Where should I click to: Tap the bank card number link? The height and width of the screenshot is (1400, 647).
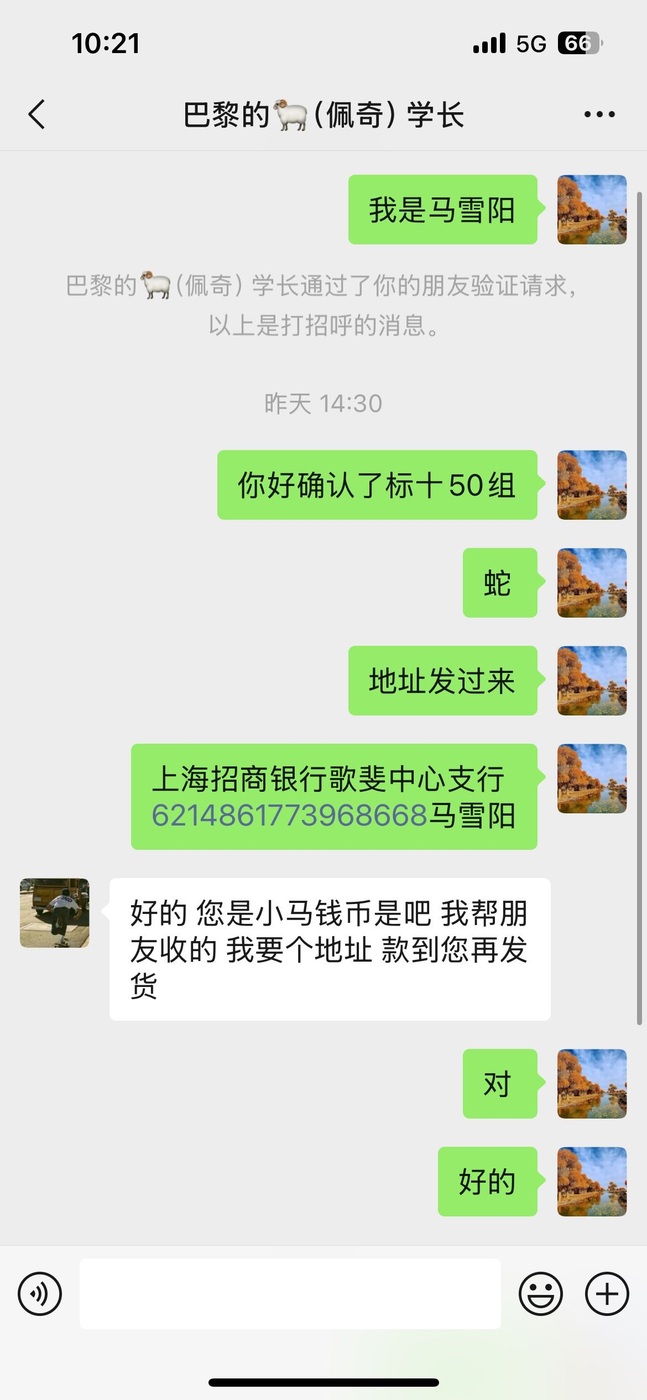pyautogui.click(x=290, y=815)
